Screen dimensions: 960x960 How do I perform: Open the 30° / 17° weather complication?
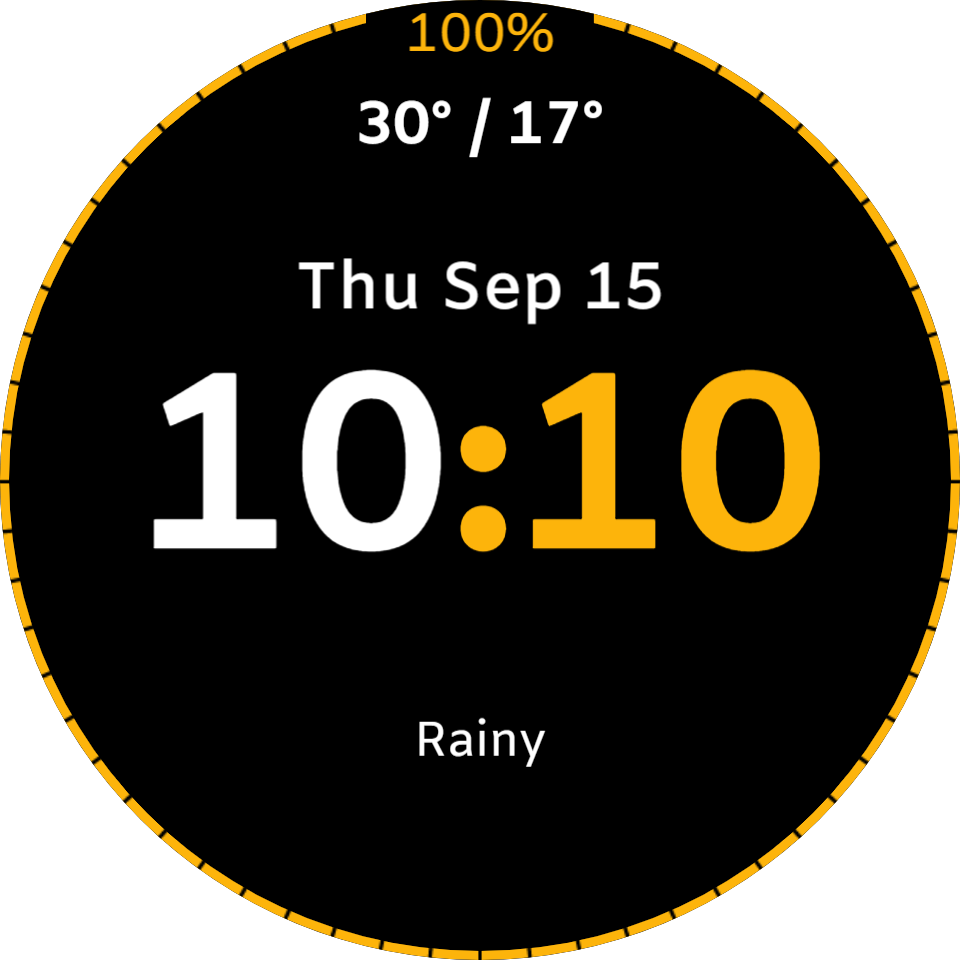tap(480, 126)
